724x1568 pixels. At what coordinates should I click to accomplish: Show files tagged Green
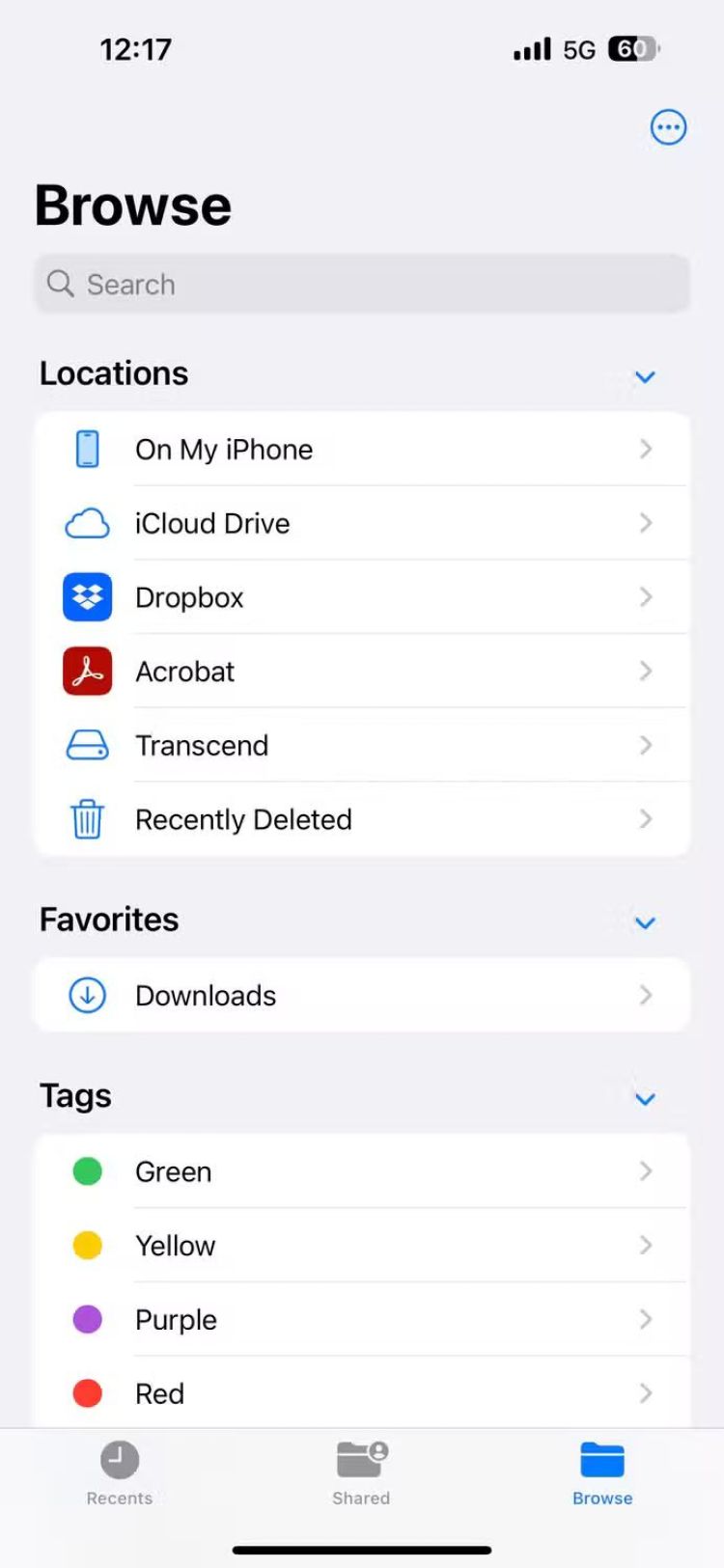pyautogui.click(x=362, y=1171)
